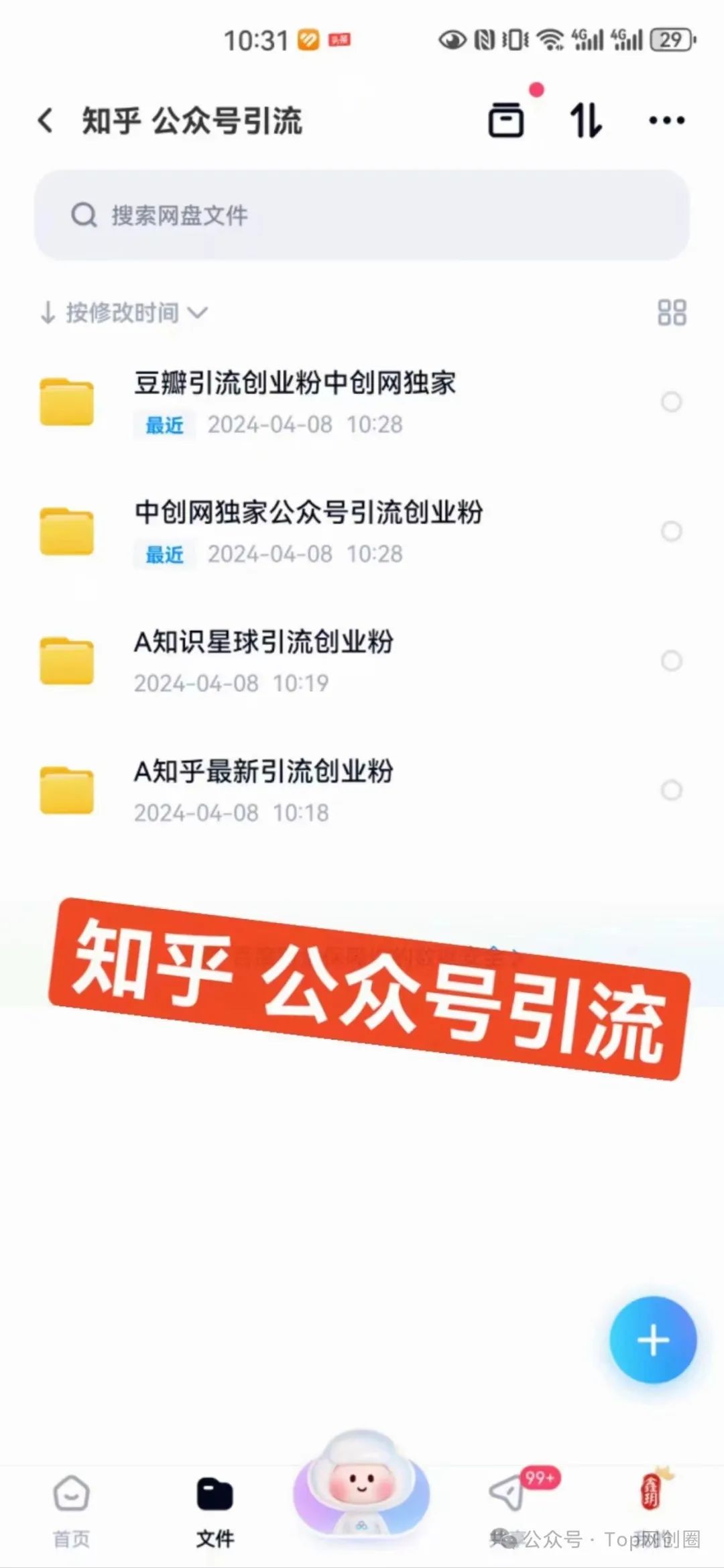
Task: Open the transfer list icon with red dot
Action: click(x=507, y=119)
